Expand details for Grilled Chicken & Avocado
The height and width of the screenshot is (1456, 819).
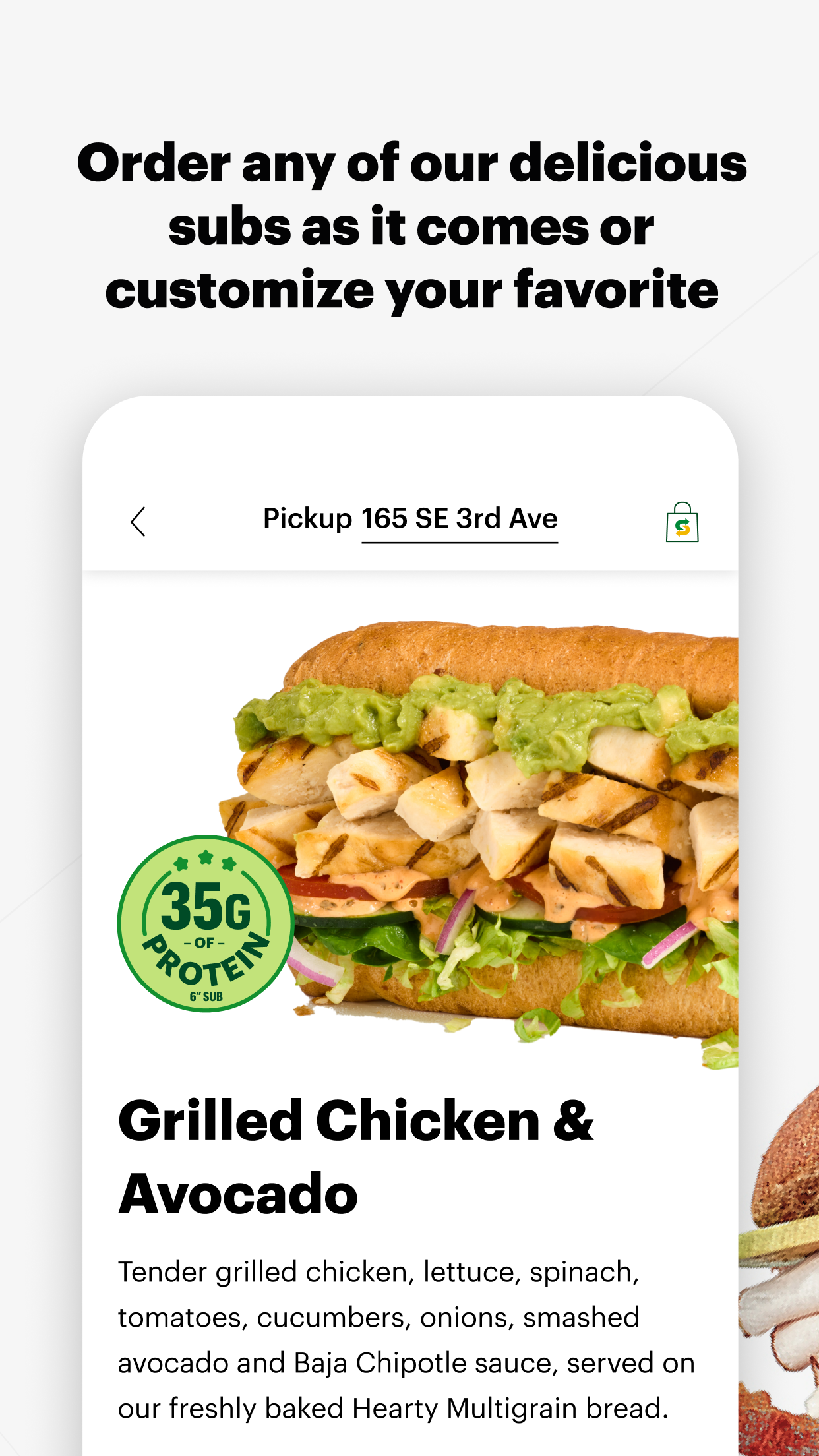356,1154
